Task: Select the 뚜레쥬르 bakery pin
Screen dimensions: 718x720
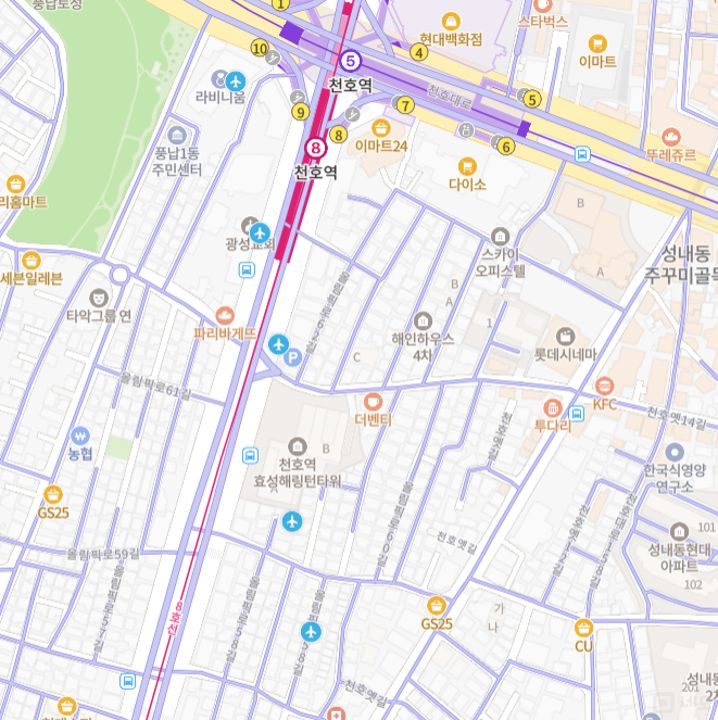Action: click(x=670, y=137)
